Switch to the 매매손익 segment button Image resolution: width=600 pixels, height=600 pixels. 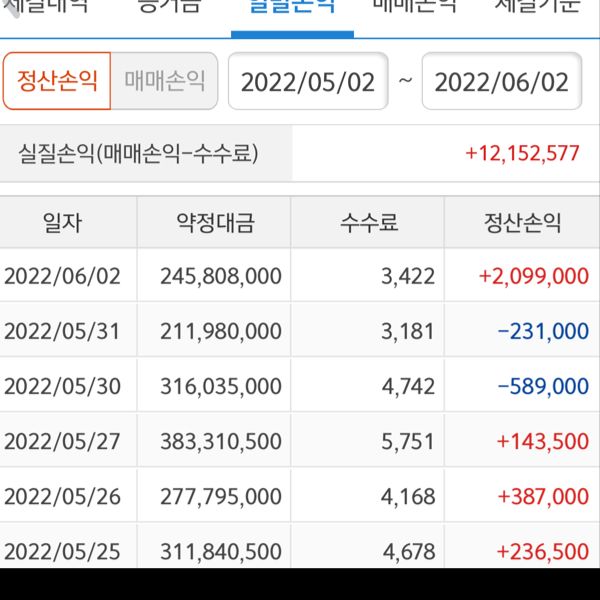[x=165, y=81]
